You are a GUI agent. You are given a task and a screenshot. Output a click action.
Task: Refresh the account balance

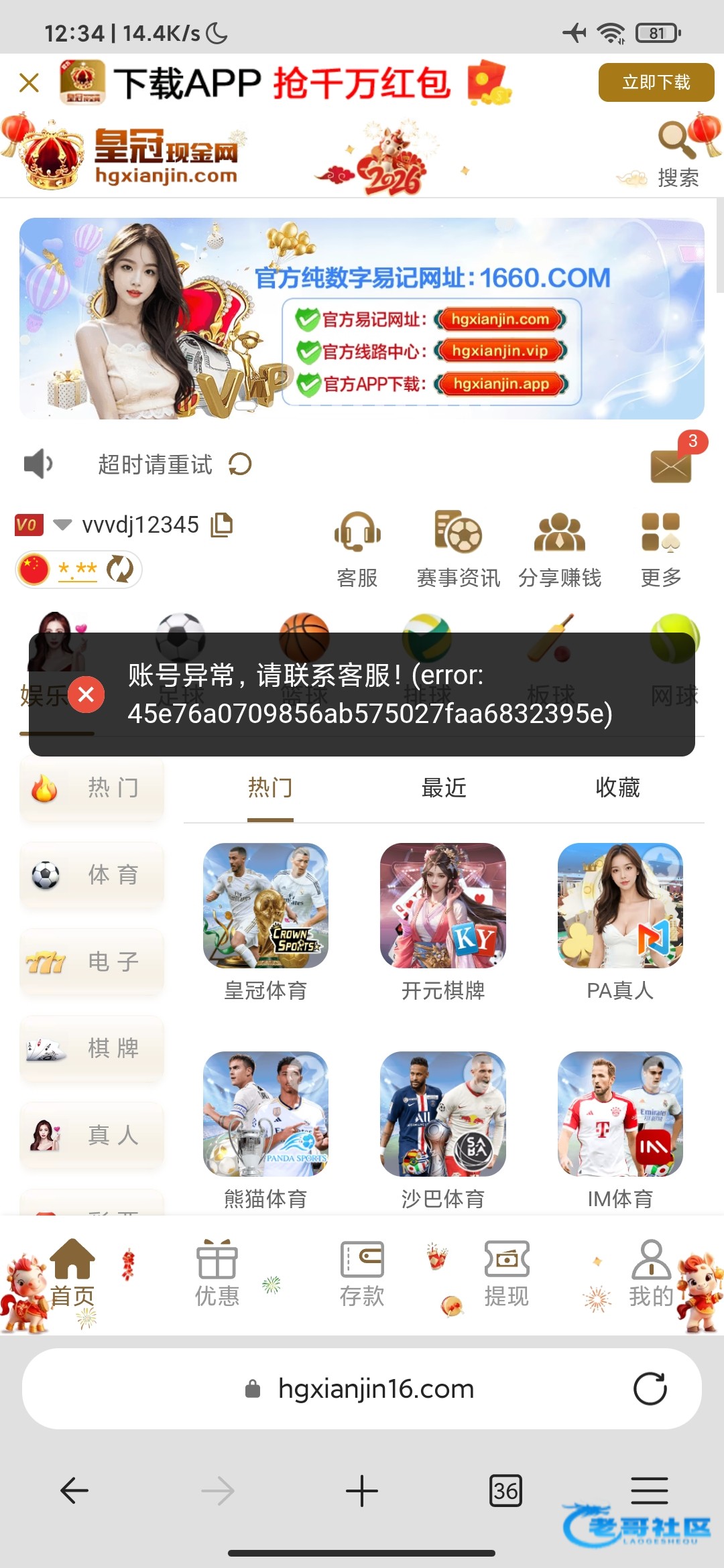(121, 569)
